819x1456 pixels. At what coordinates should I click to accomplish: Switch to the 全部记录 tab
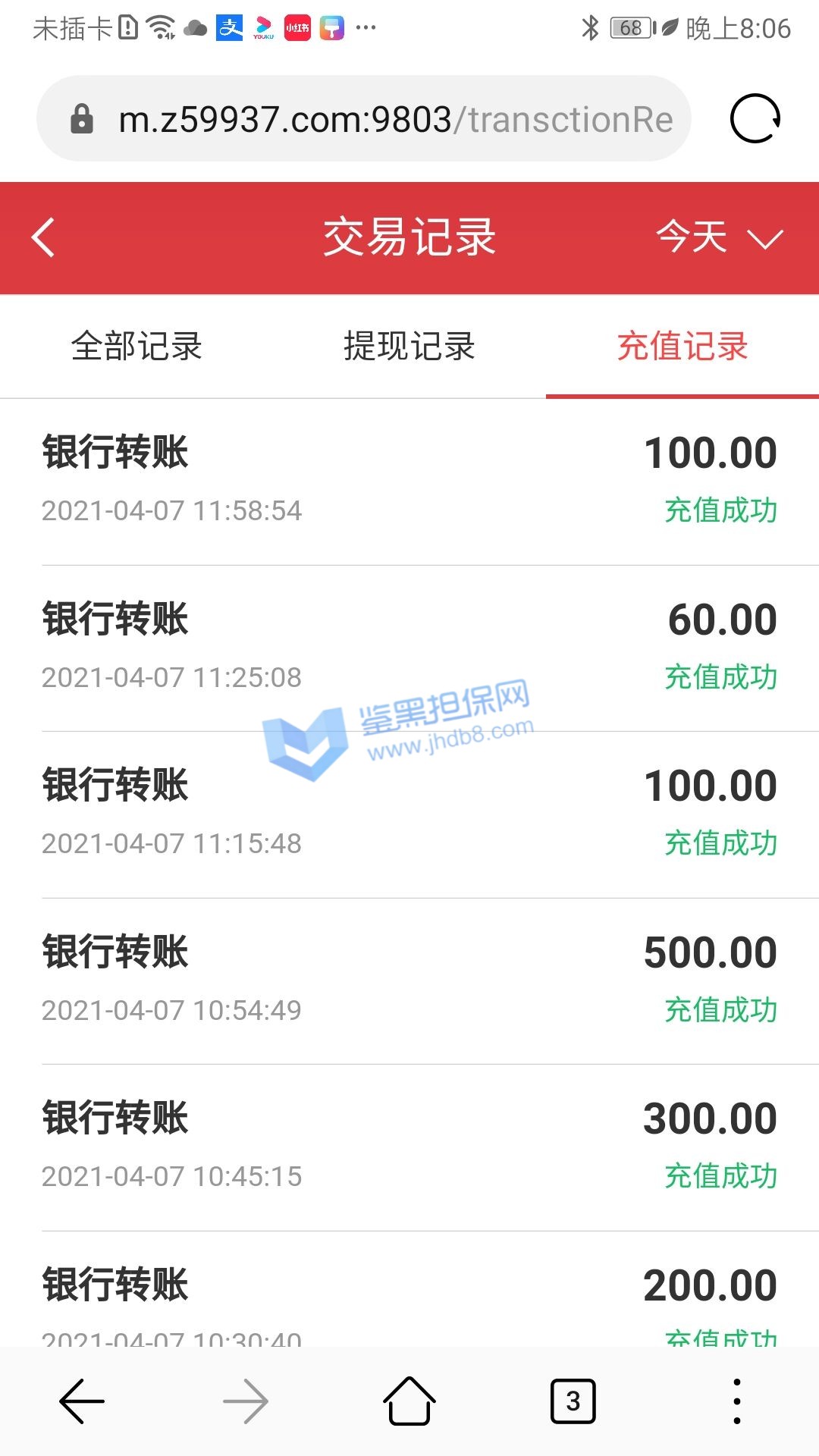click(x=136, y=347)
